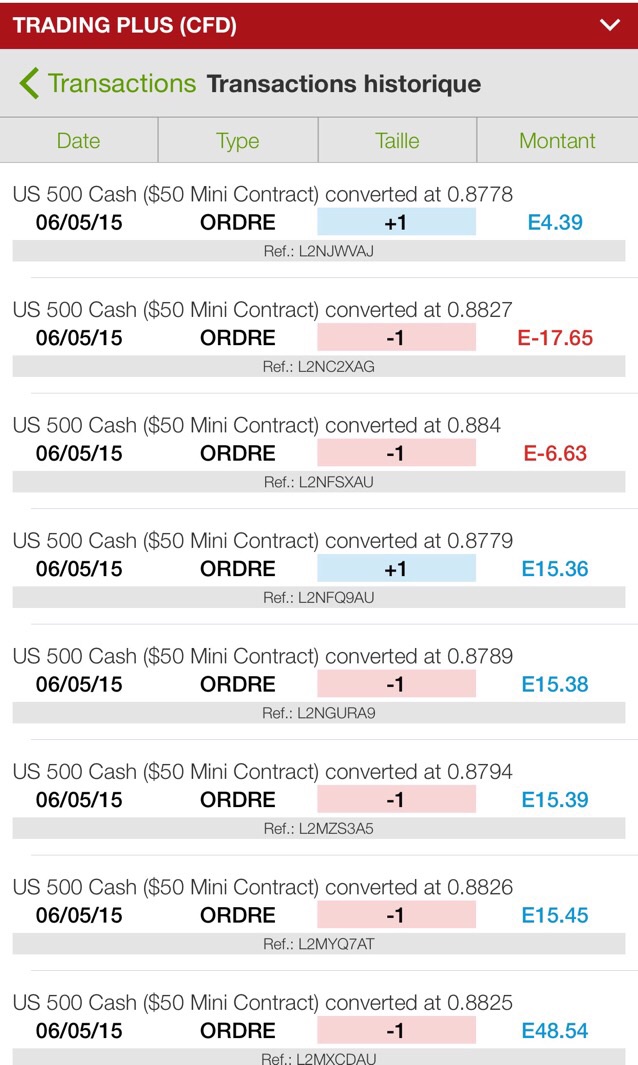Screen dimensions: 638x1065
Task: Open the transaction with ref L2NGURA9
Action: click(x=319, y=684)
